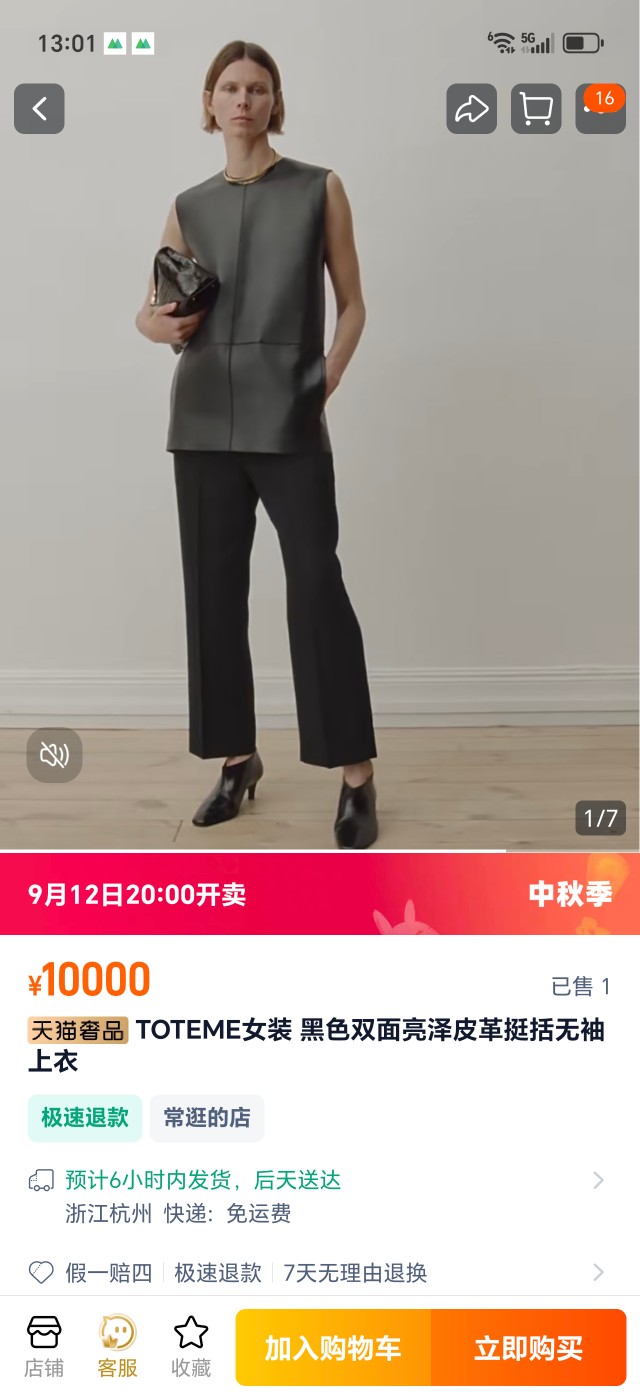
Task: Open the shopping cart icon
Action: (536, 109)
